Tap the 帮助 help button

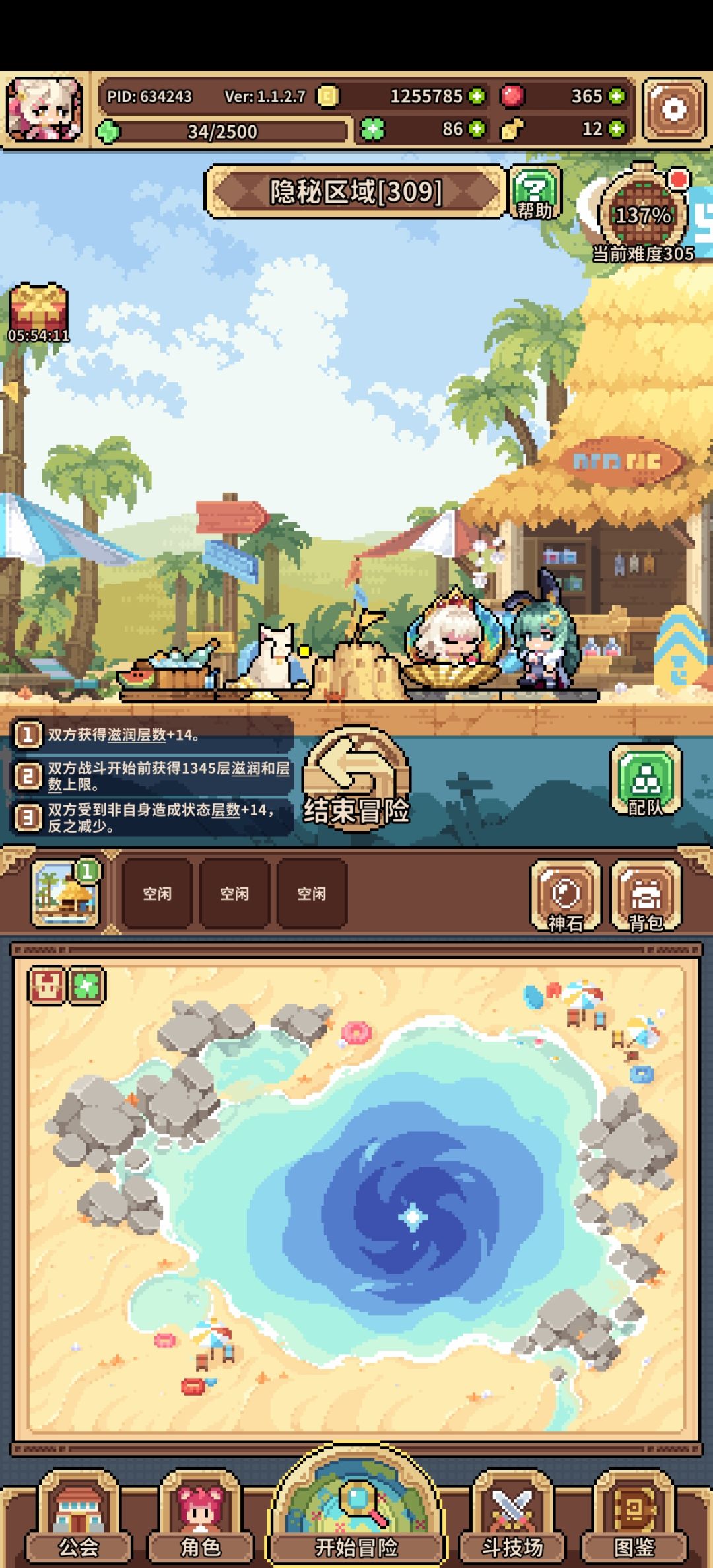point(535,193)
